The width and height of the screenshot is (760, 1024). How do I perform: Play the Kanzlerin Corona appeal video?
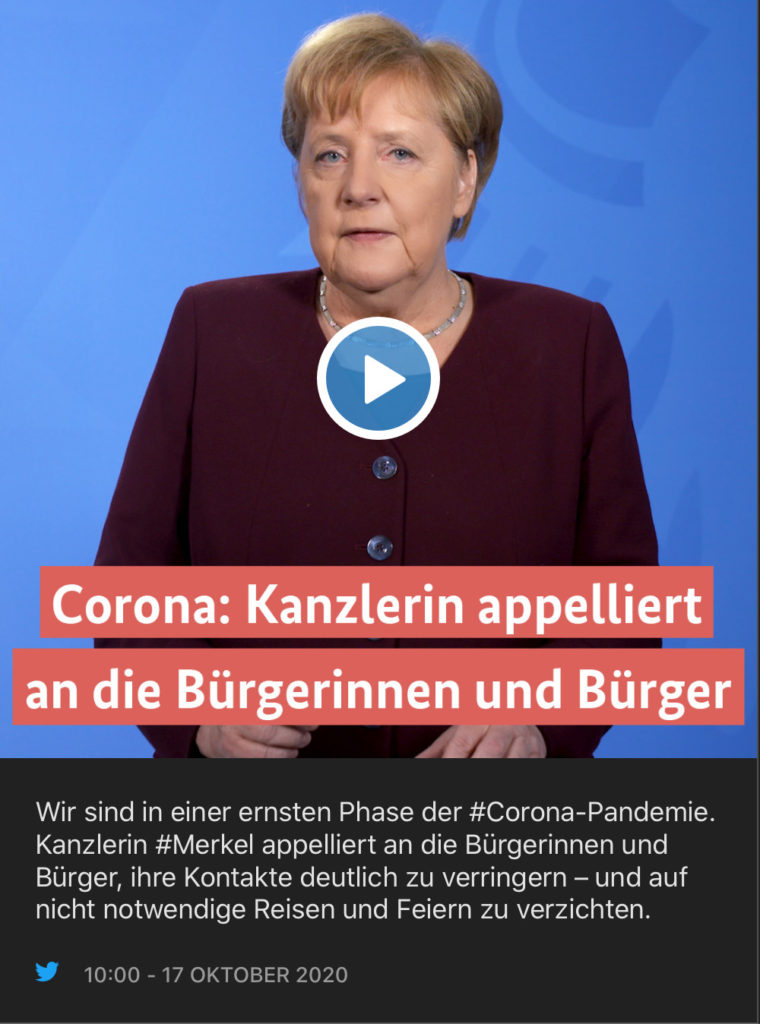tap(378, 379)
